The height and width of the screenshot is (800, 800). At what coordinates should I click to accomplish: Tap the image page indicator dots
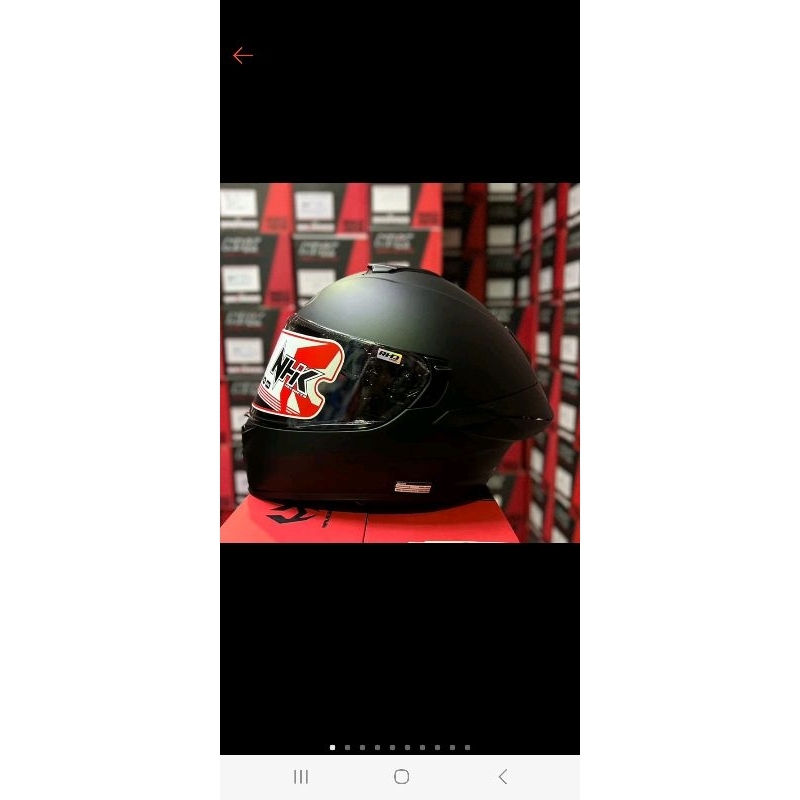point(400,747)
